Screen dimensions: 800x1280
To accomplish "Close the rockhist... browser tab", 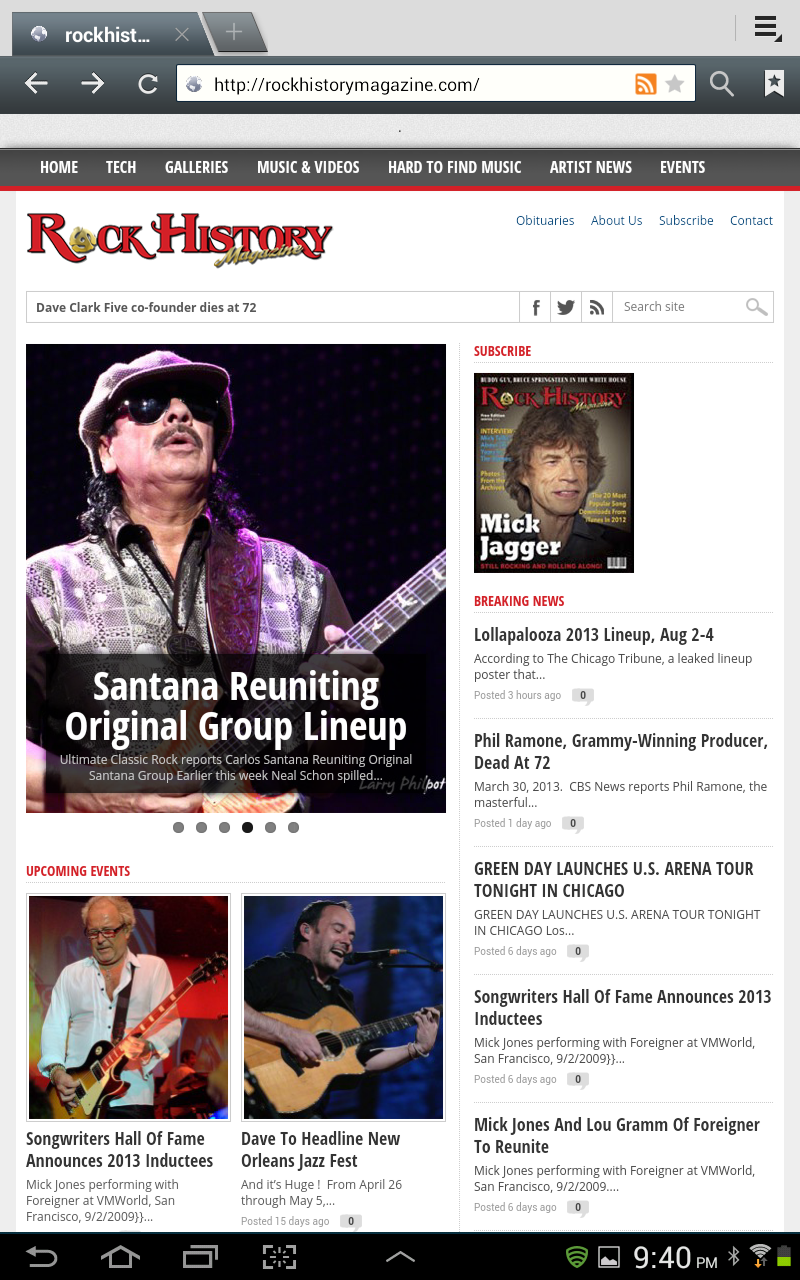I will pyautogui.click(x=182, y=35).
